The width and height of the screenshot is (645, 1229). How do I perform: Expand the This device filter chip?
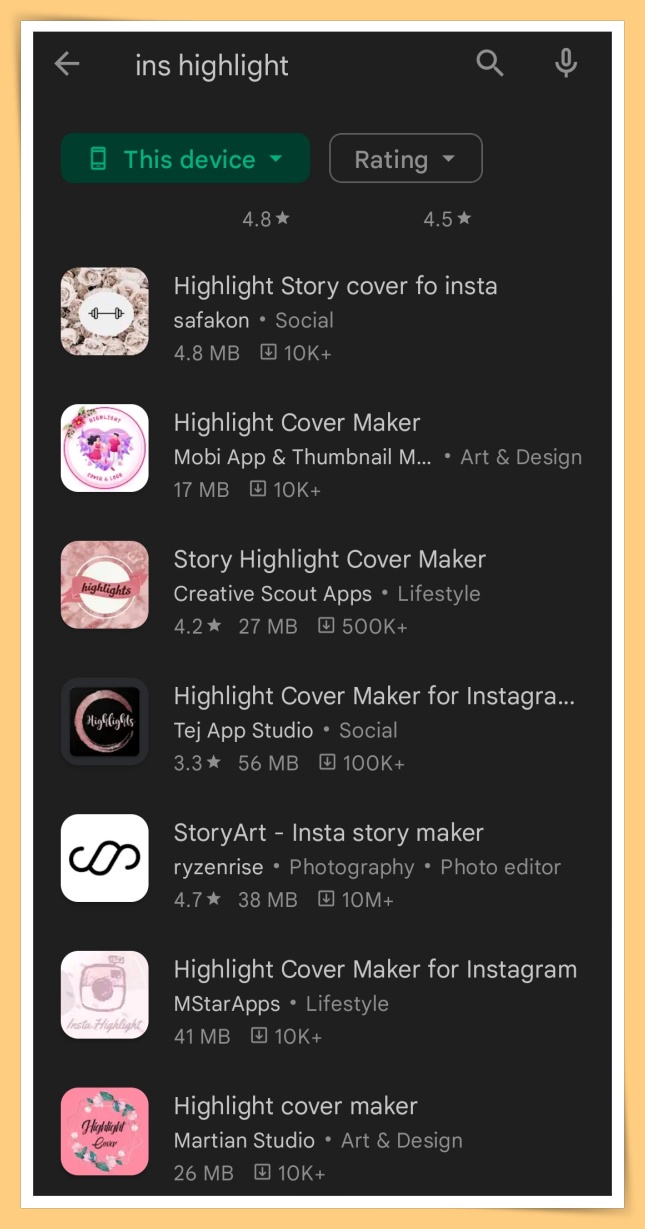pos(186,159)
